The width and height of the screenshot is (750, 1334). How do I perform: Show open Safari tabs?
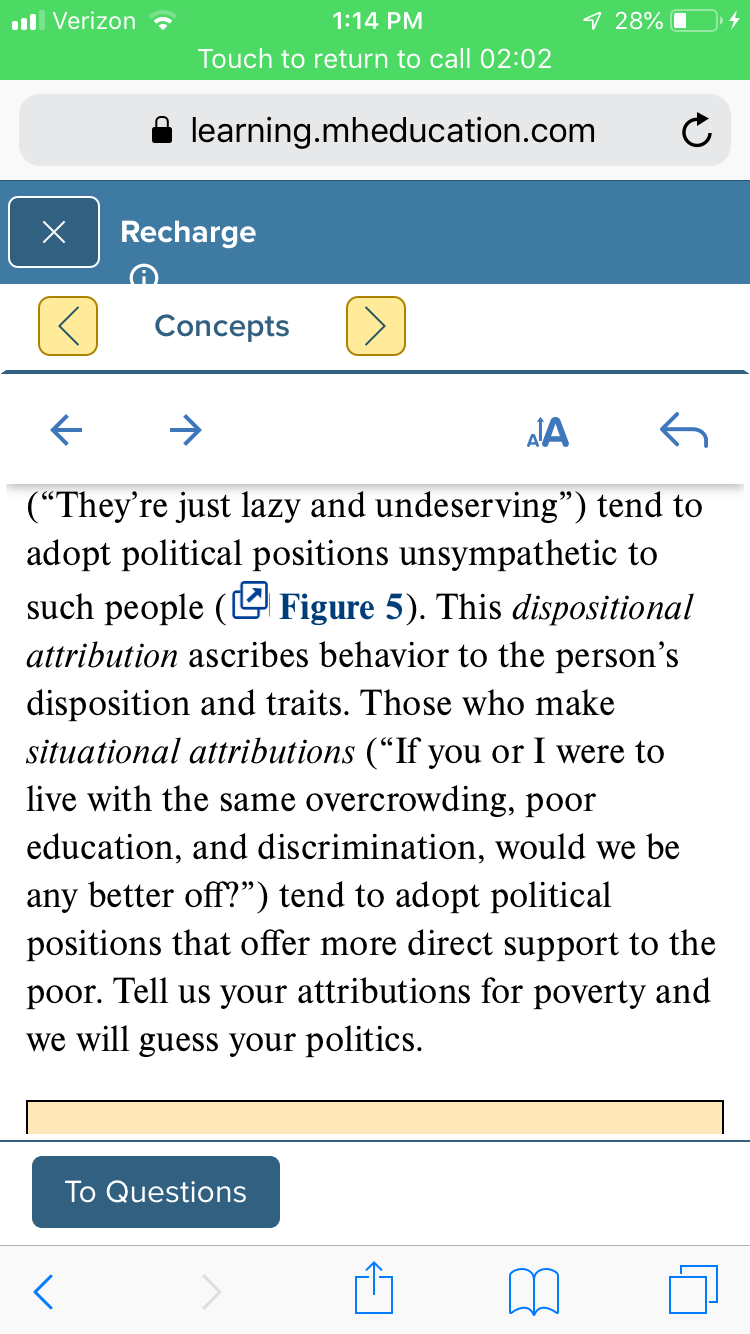point(695,1288)
